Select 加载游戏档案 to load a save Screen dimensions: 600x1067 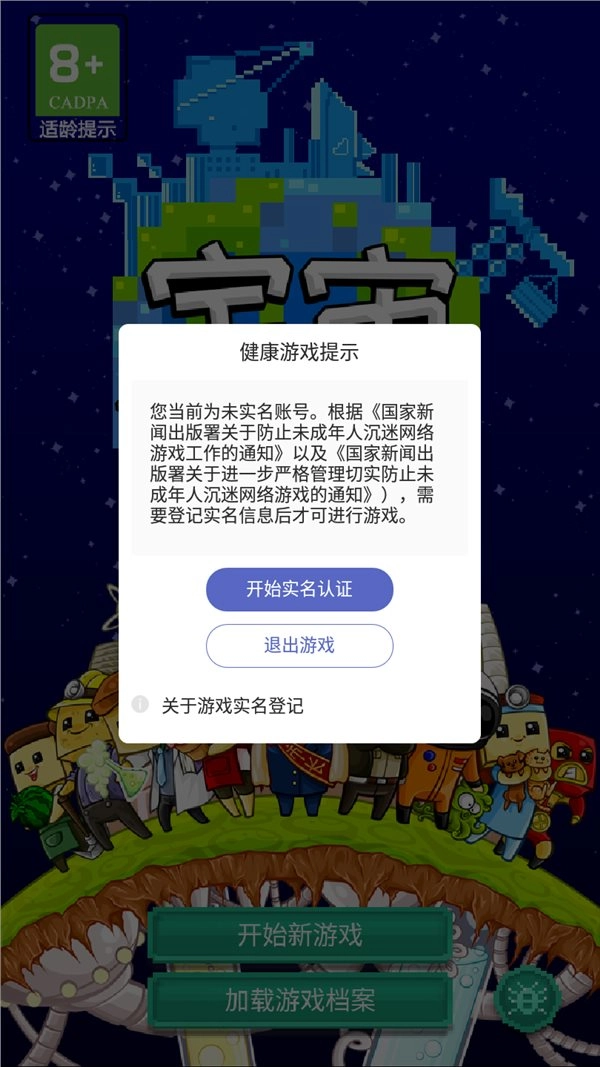pos(299,999)
